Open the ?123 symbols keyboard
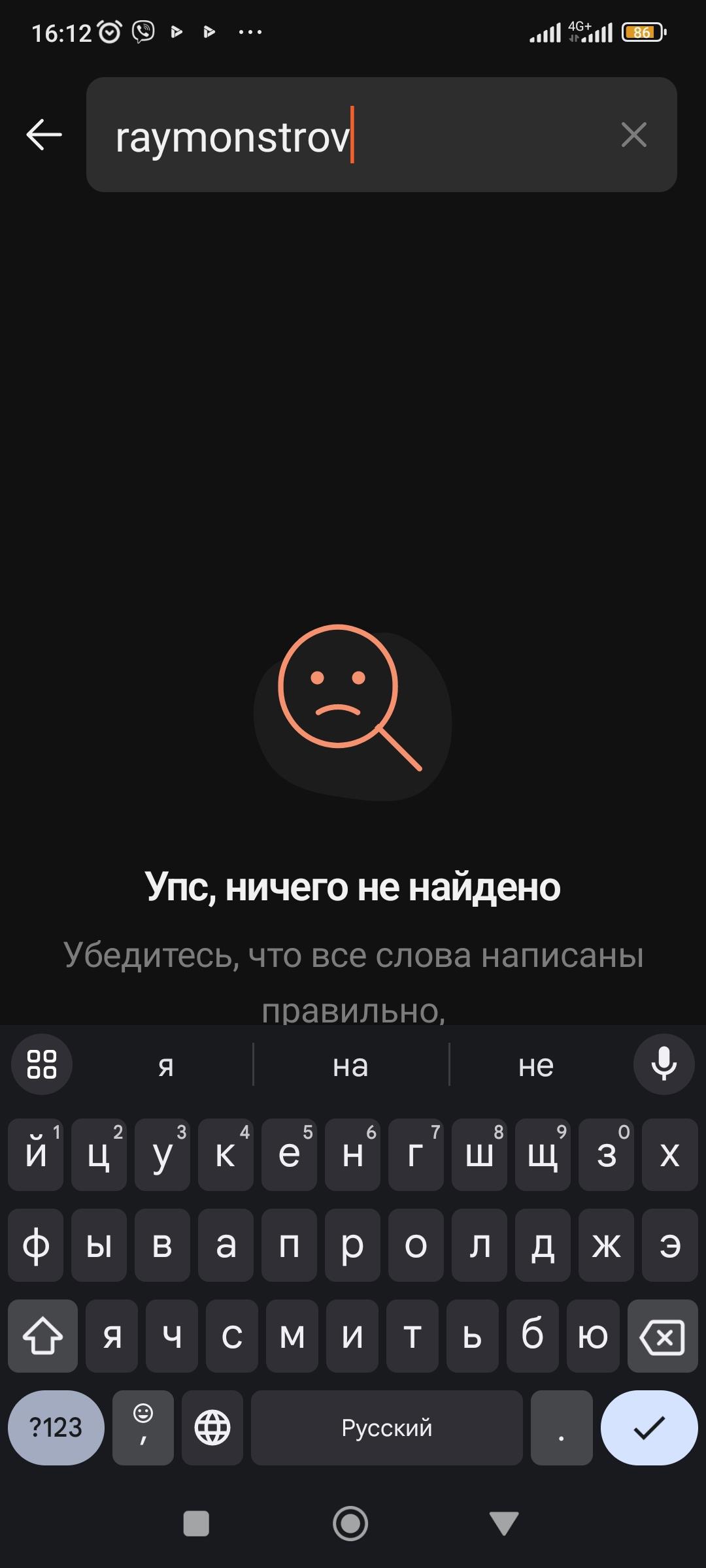 (x=56, y=1428)
